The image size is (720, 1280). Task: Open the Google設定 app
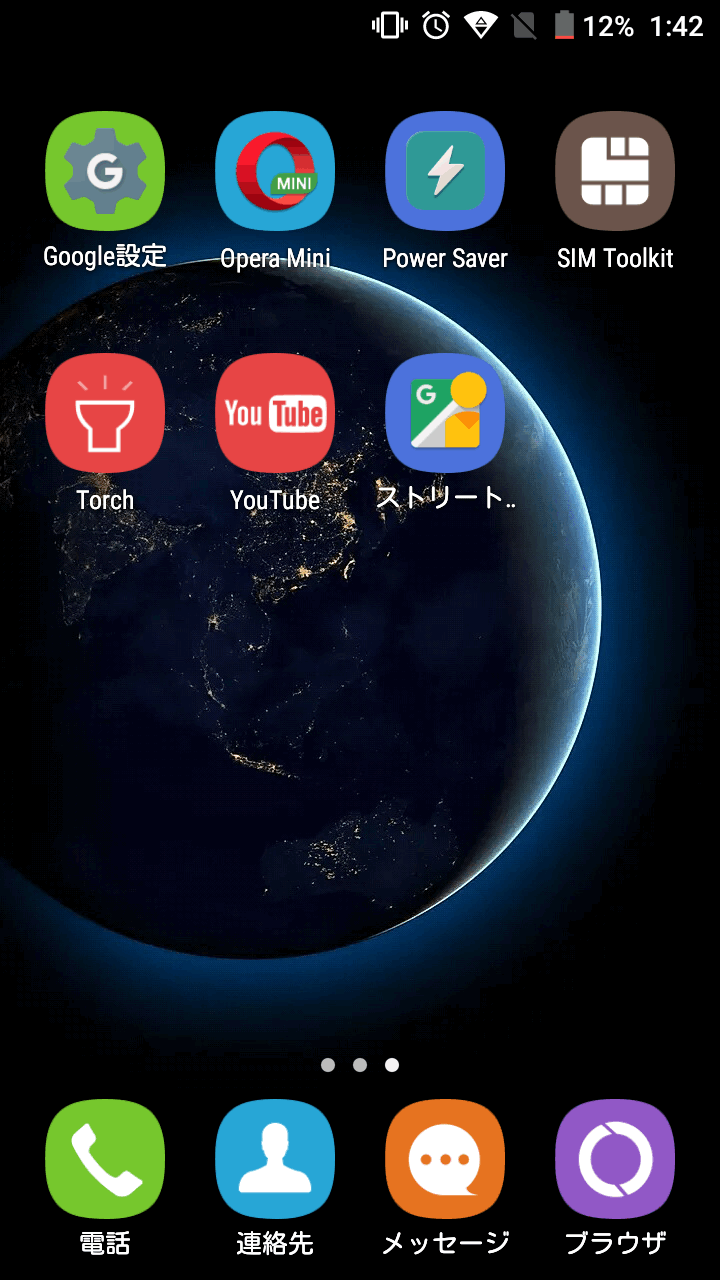pos(105,172)
